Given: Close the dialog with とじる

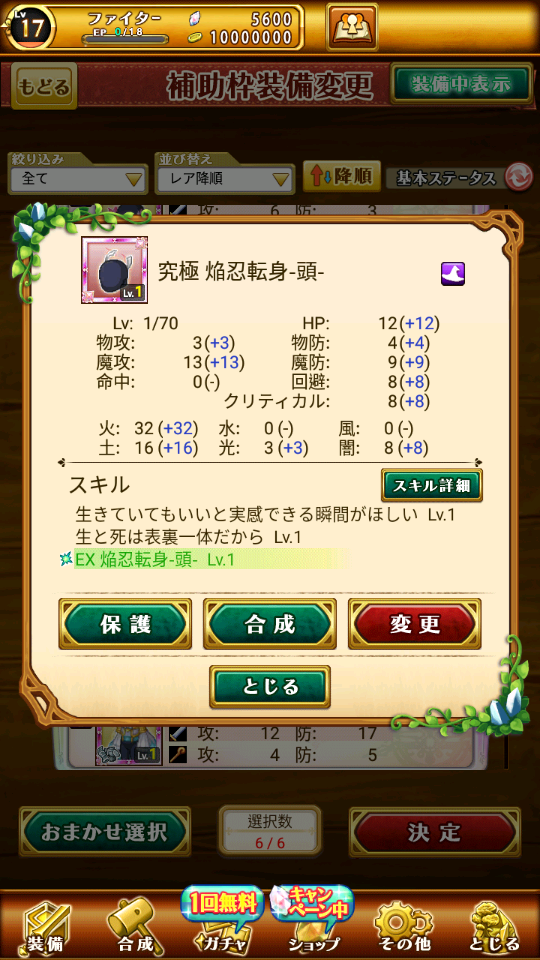Looking at the screenshot, I should [x=269, y=686].
